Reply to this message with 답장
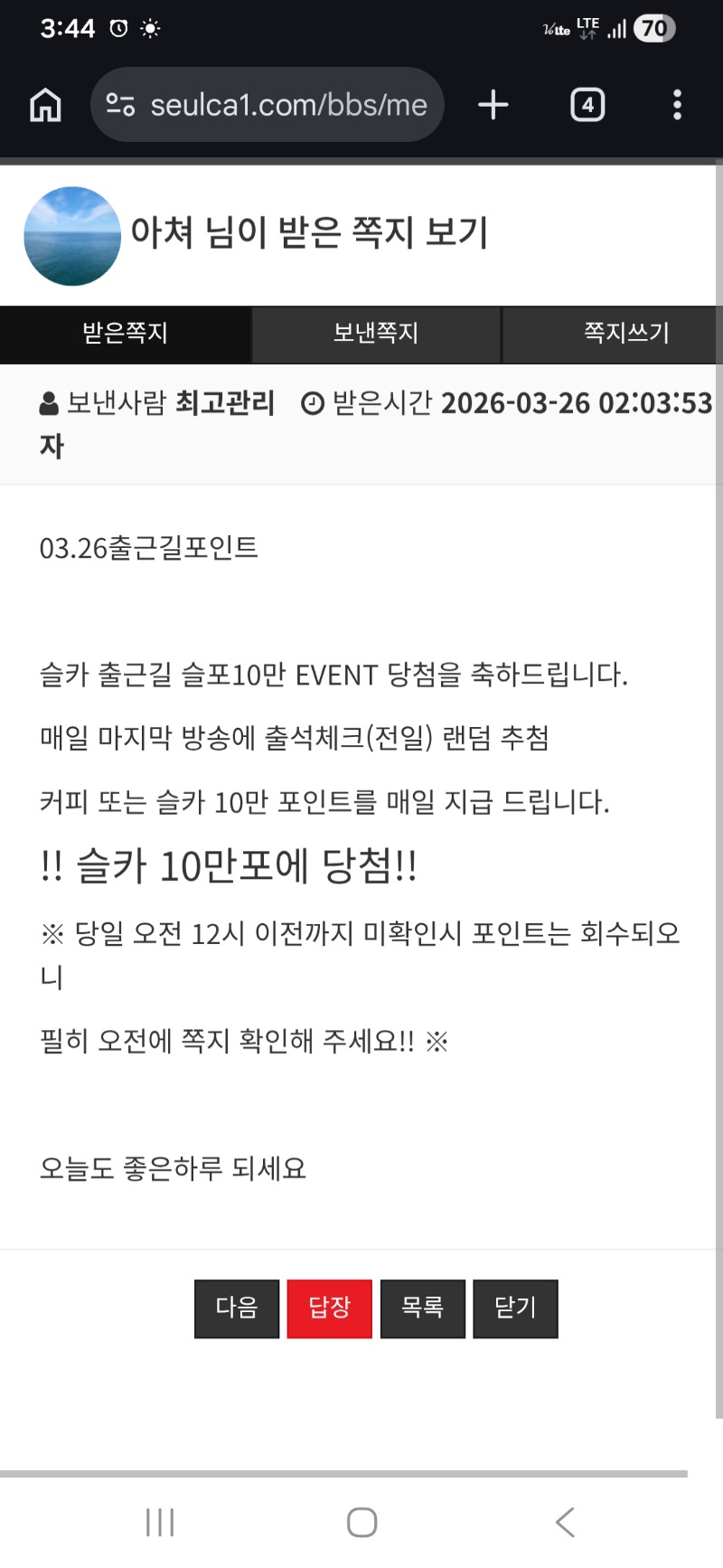 point(330,1308)
